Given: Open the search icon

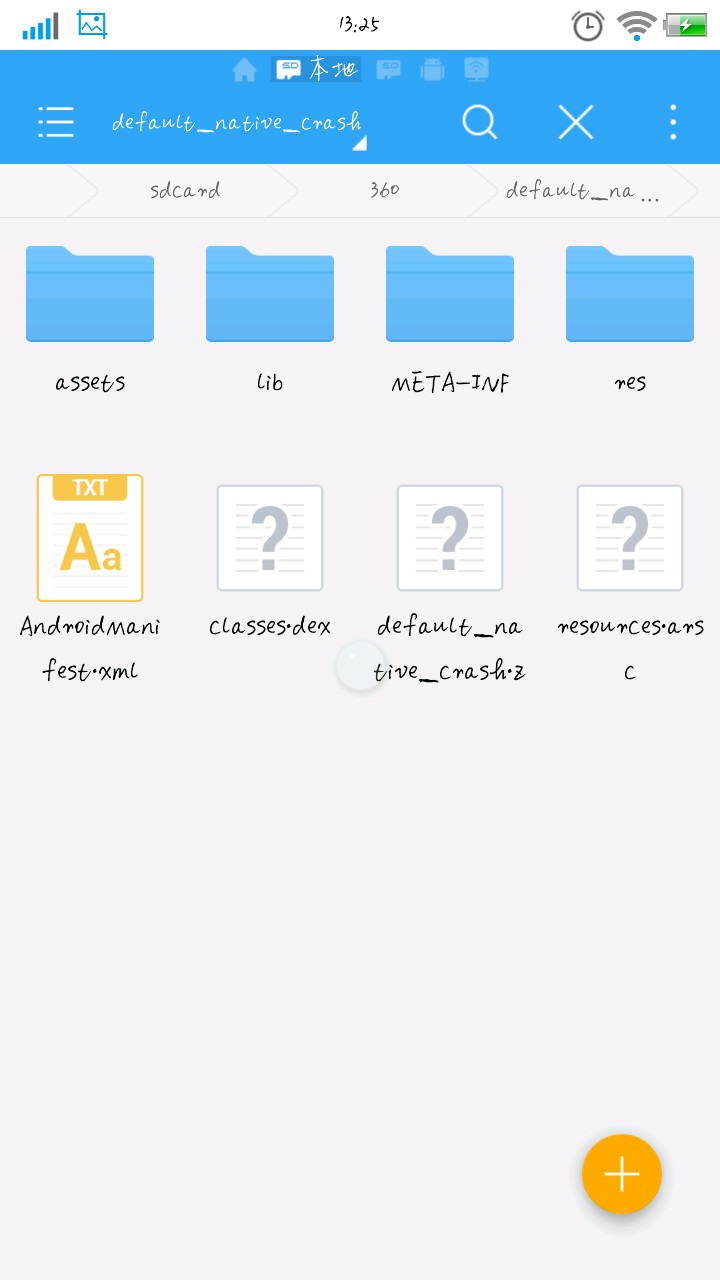Looking at the screenshot, I should pyautogui.click(x=479, y=122).
